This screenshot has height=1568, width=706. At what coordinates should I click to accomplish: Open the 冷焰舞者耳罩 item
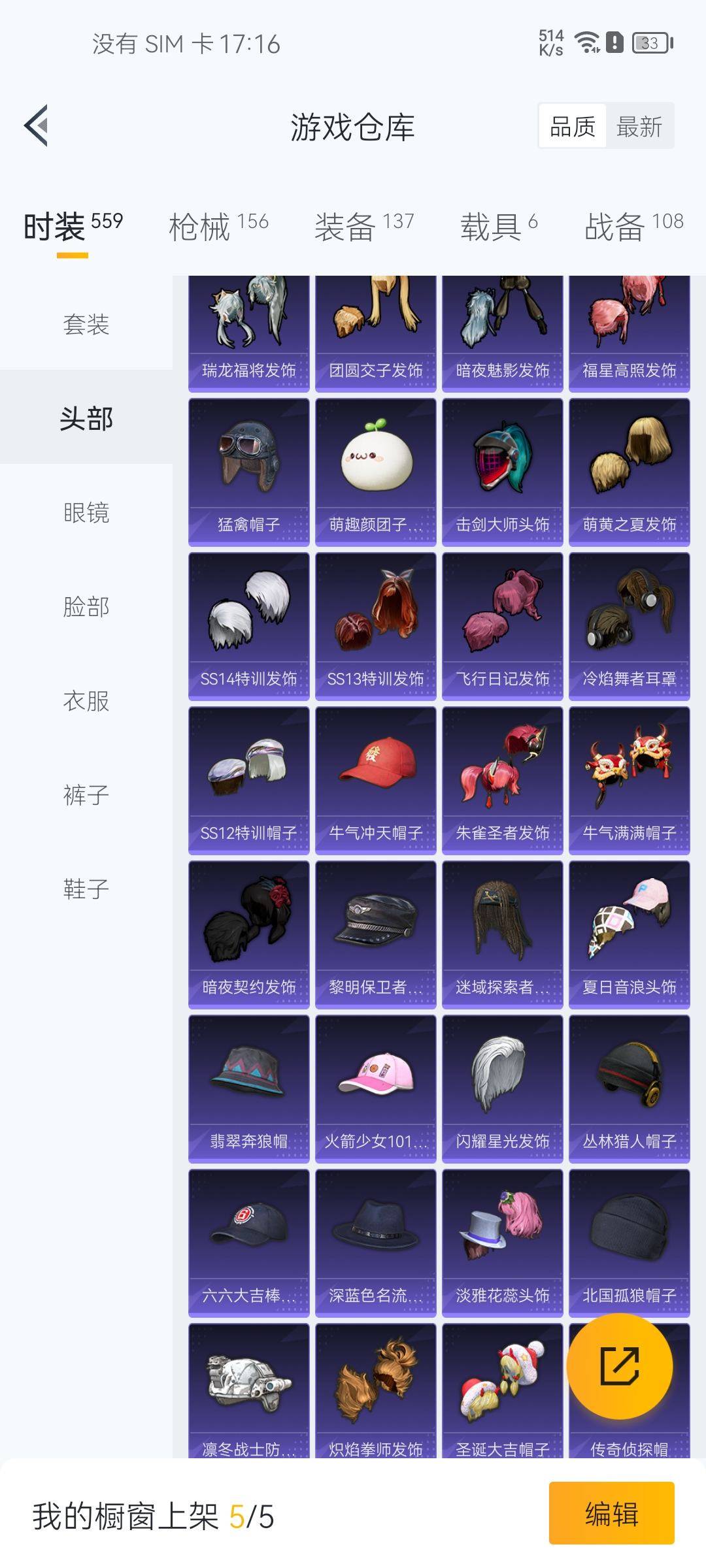(x=629, y=626)
